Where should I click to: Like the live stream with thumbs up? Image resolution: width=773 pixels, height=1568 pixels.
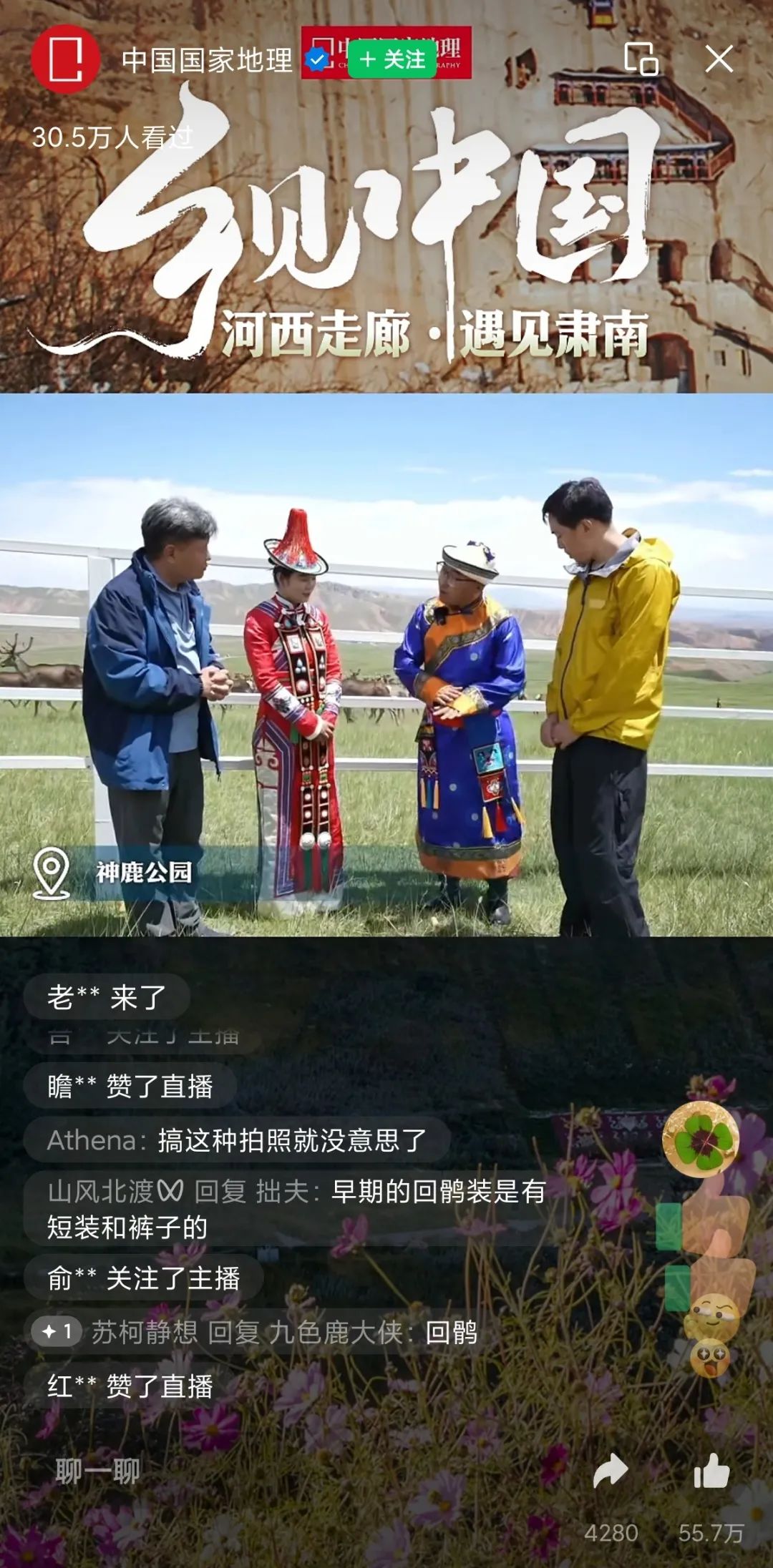711,1472
